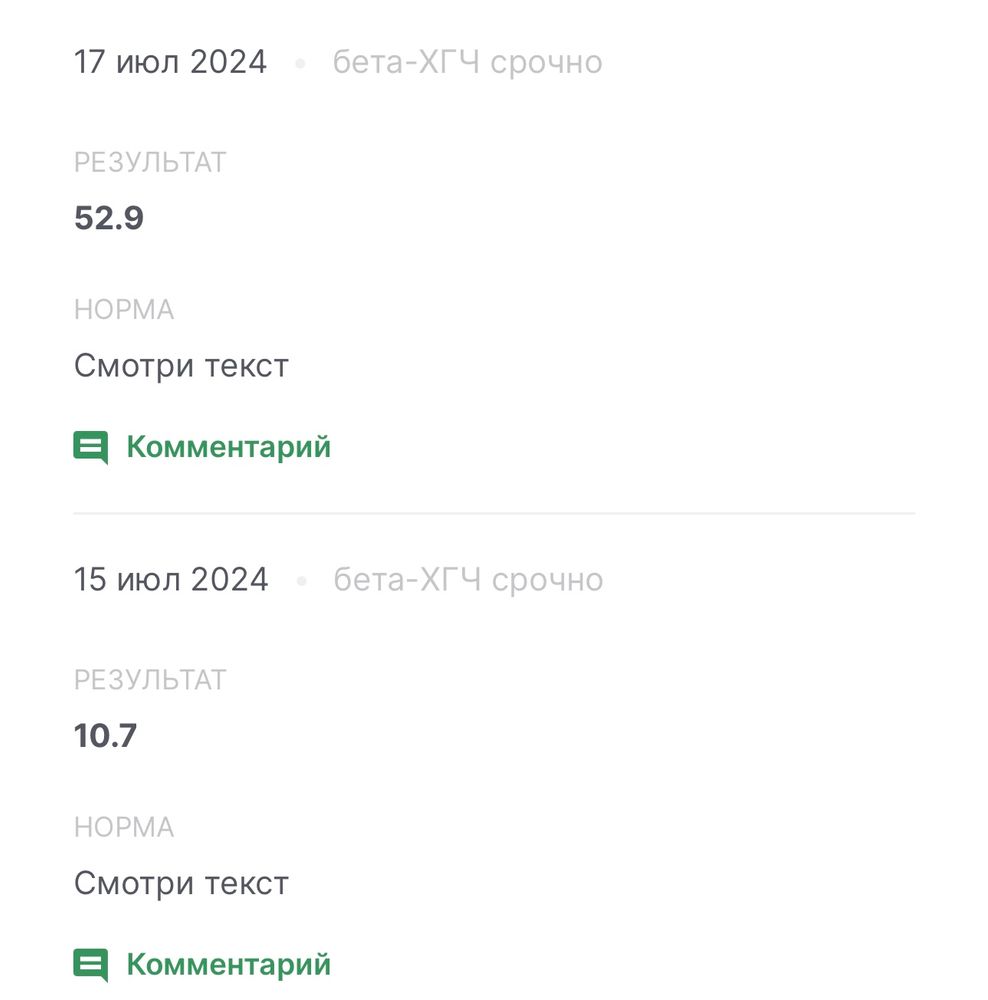Click the dot separator after 15 июл 2024
Image resolution: width=988 pixels, height=1000 pixels.
pos(300,579)
